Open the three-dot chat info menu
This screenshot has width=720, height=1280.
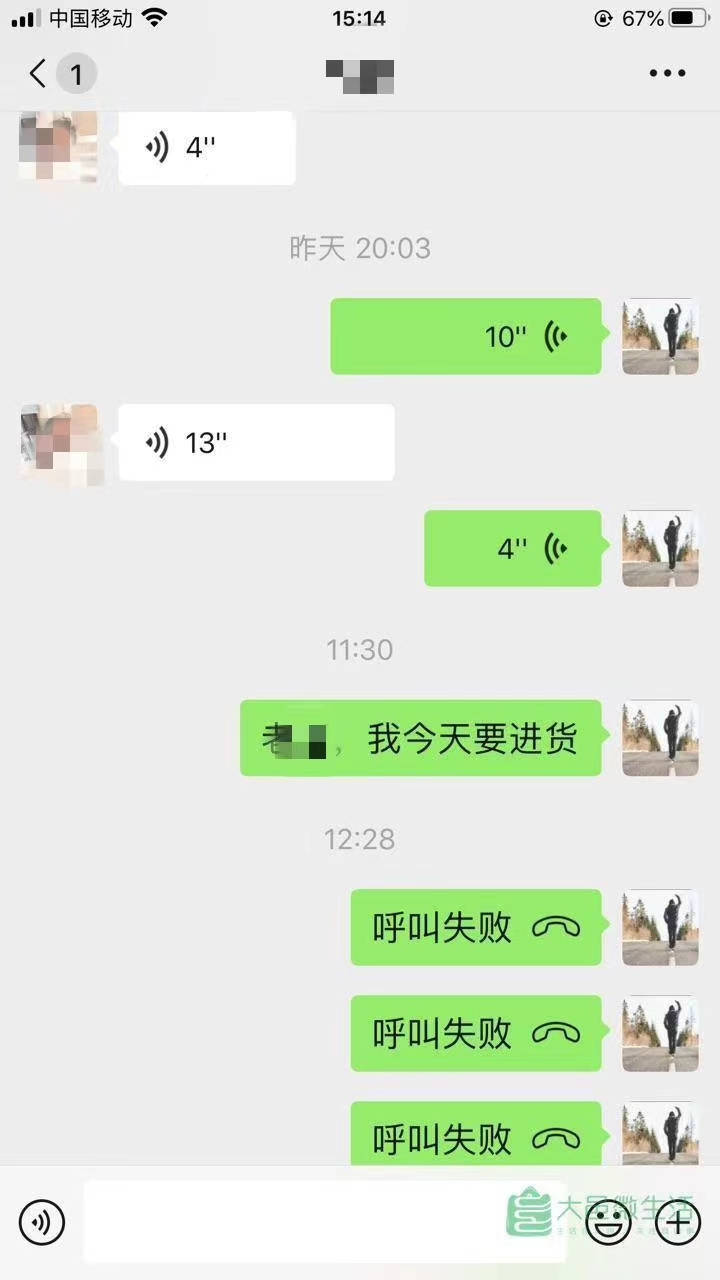tap(667, 73)
